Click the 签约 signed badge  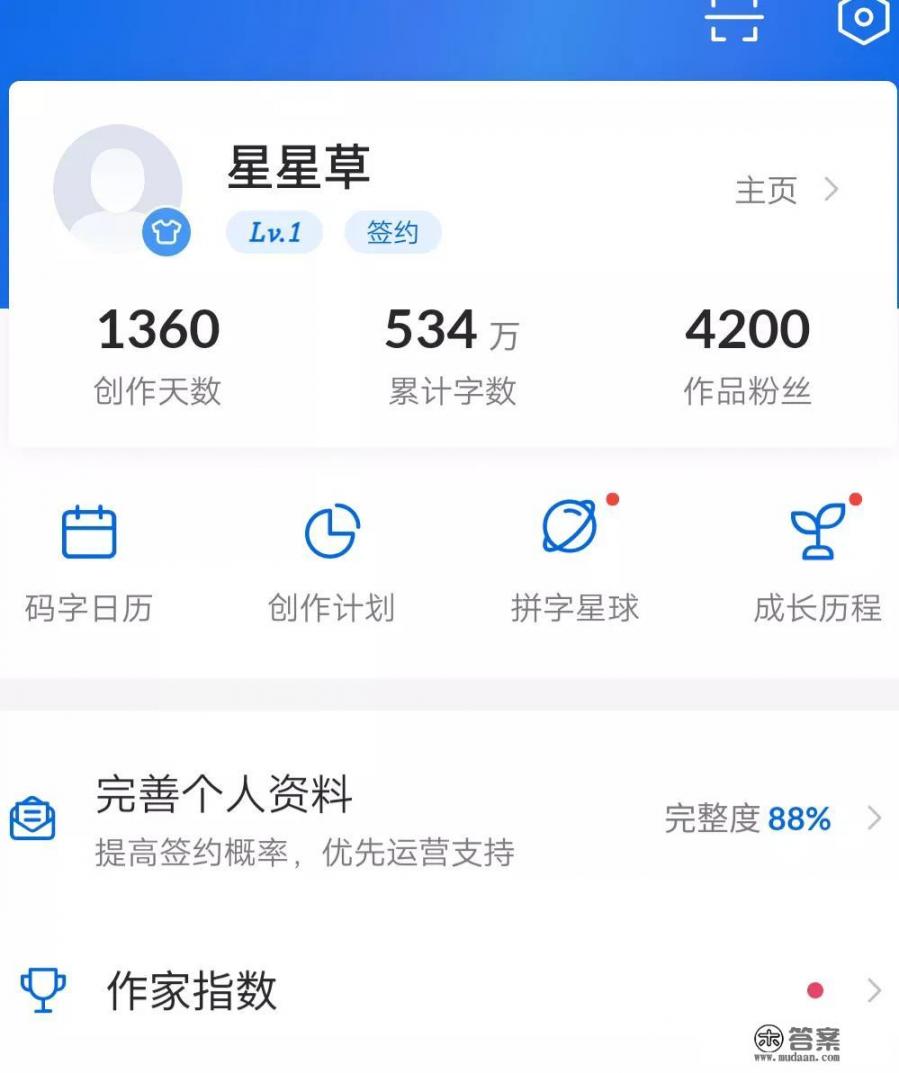(393, 232)
